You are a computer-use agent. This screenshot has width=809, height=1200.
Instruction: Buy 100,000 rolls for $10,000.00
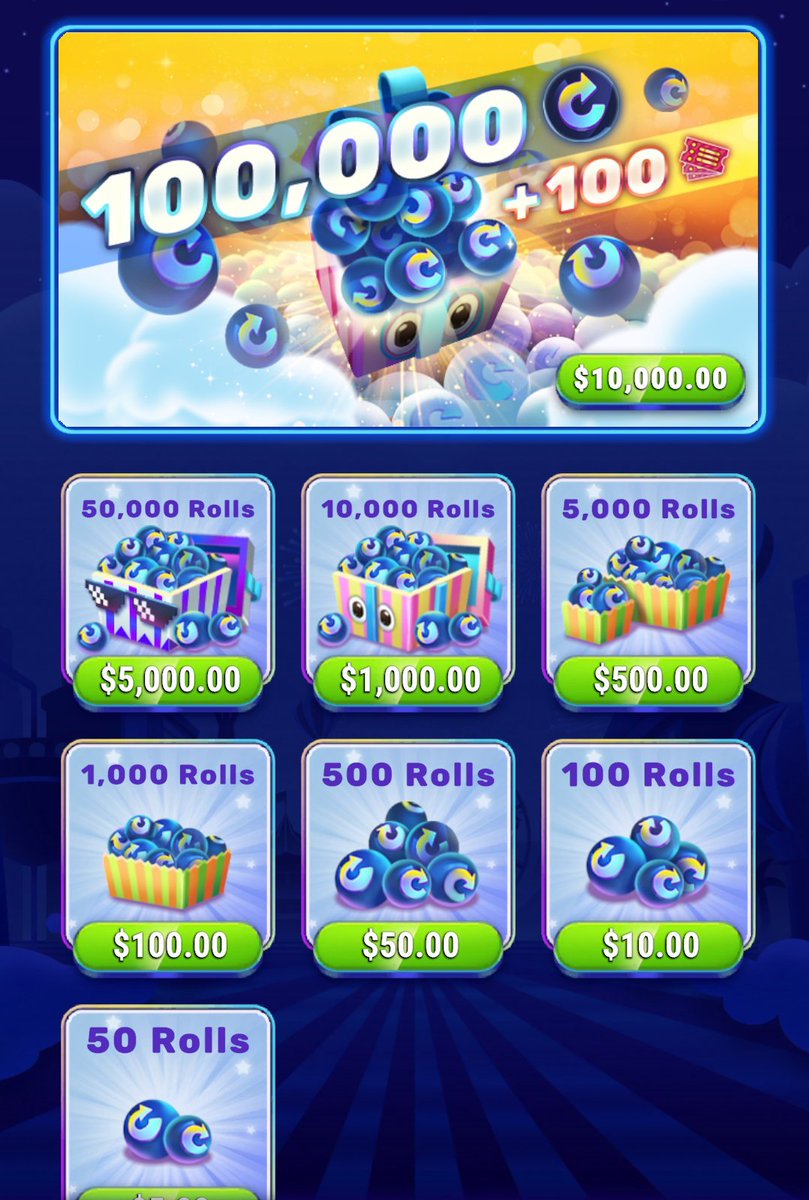click(650, 380)
